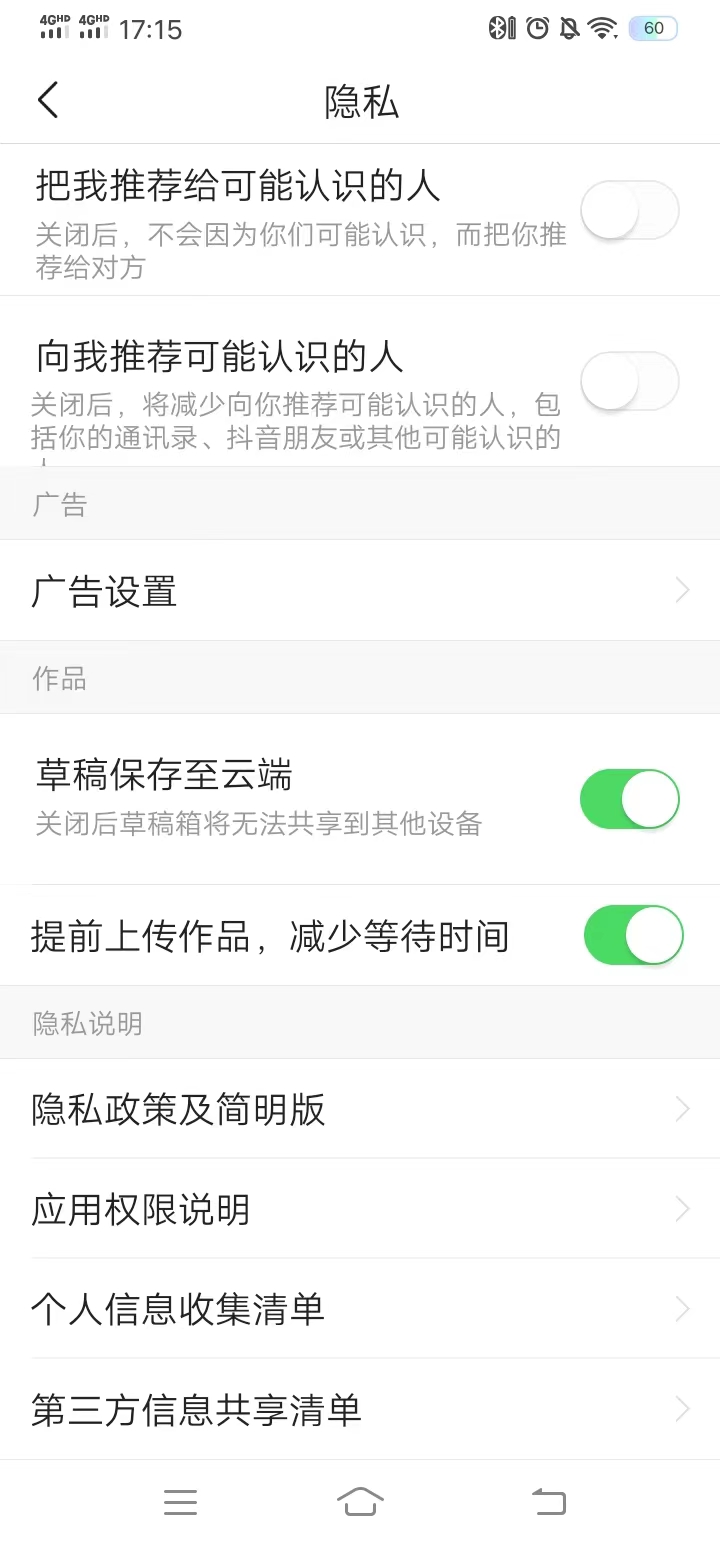Enable 向我推荐可能认识的人 toggle
This screenshot has height=1544, width=720.
pyautogui.click(x=629, y=380)
